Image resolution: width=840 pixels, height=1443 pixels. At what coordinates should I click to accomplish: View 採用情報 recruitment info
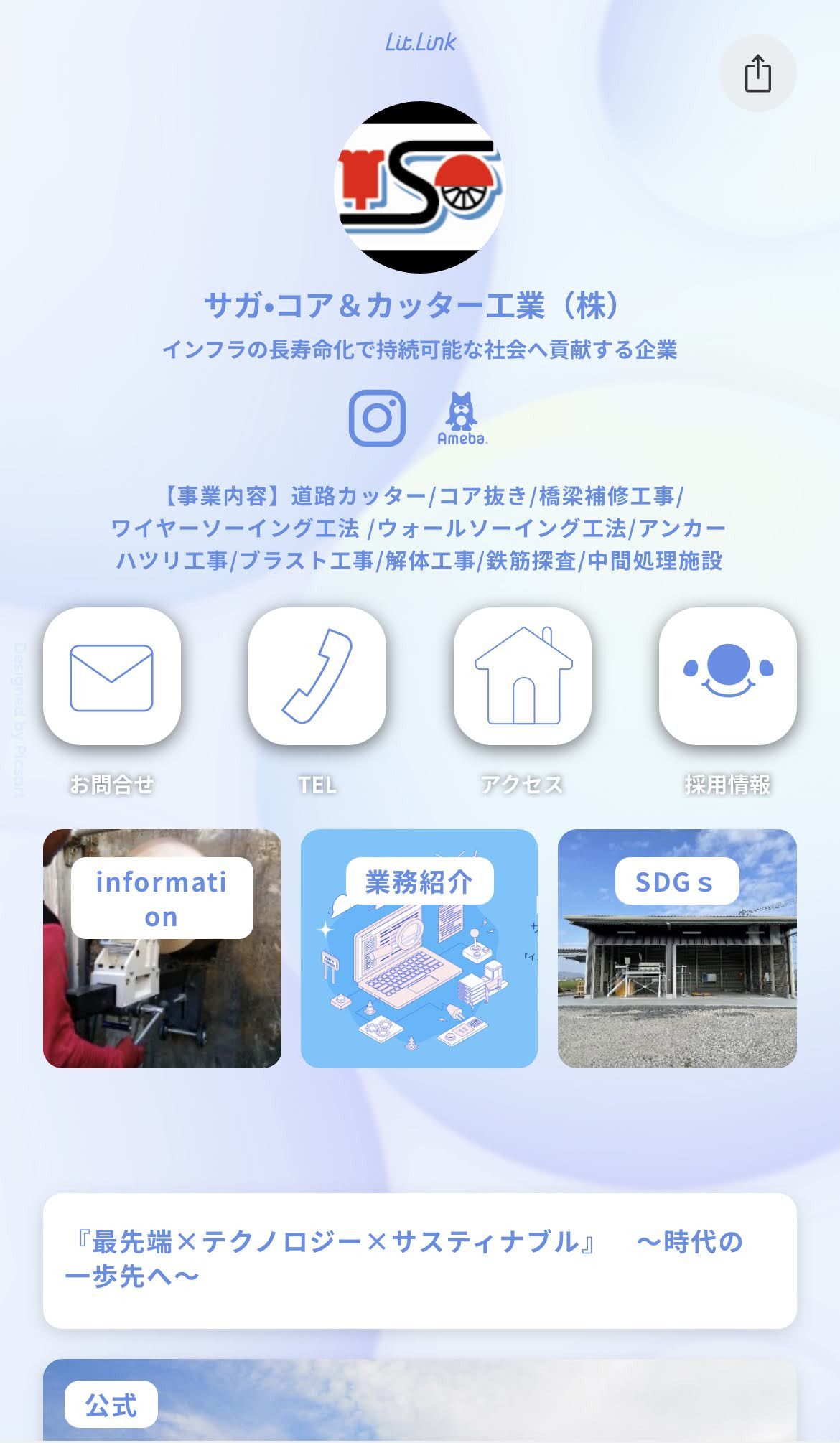click(727, 676)
